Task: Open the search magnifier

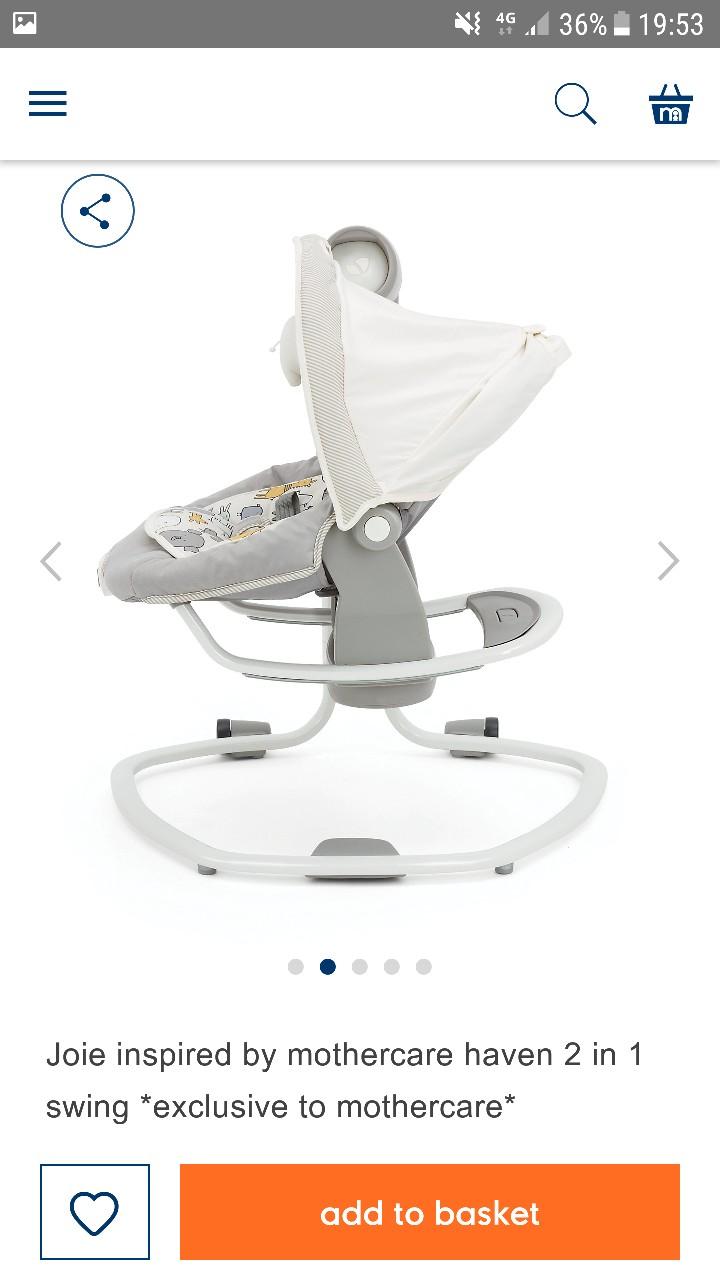Action: point(575,104)
